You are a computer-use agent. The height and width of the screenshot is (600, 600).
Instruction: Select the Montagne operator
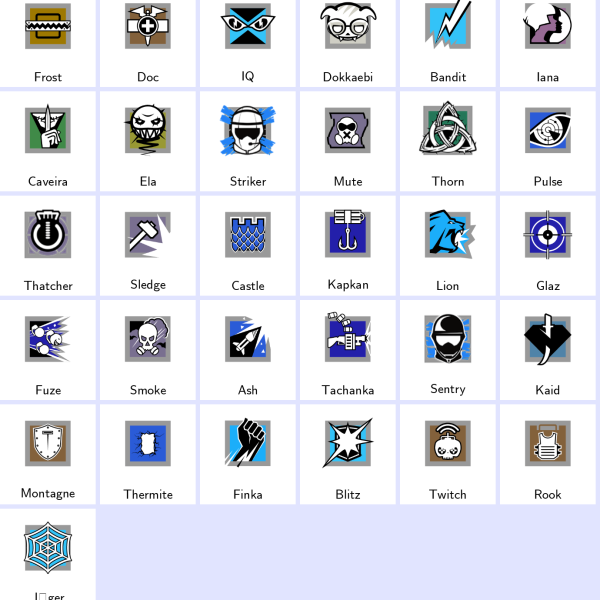(x=48, y=452)
